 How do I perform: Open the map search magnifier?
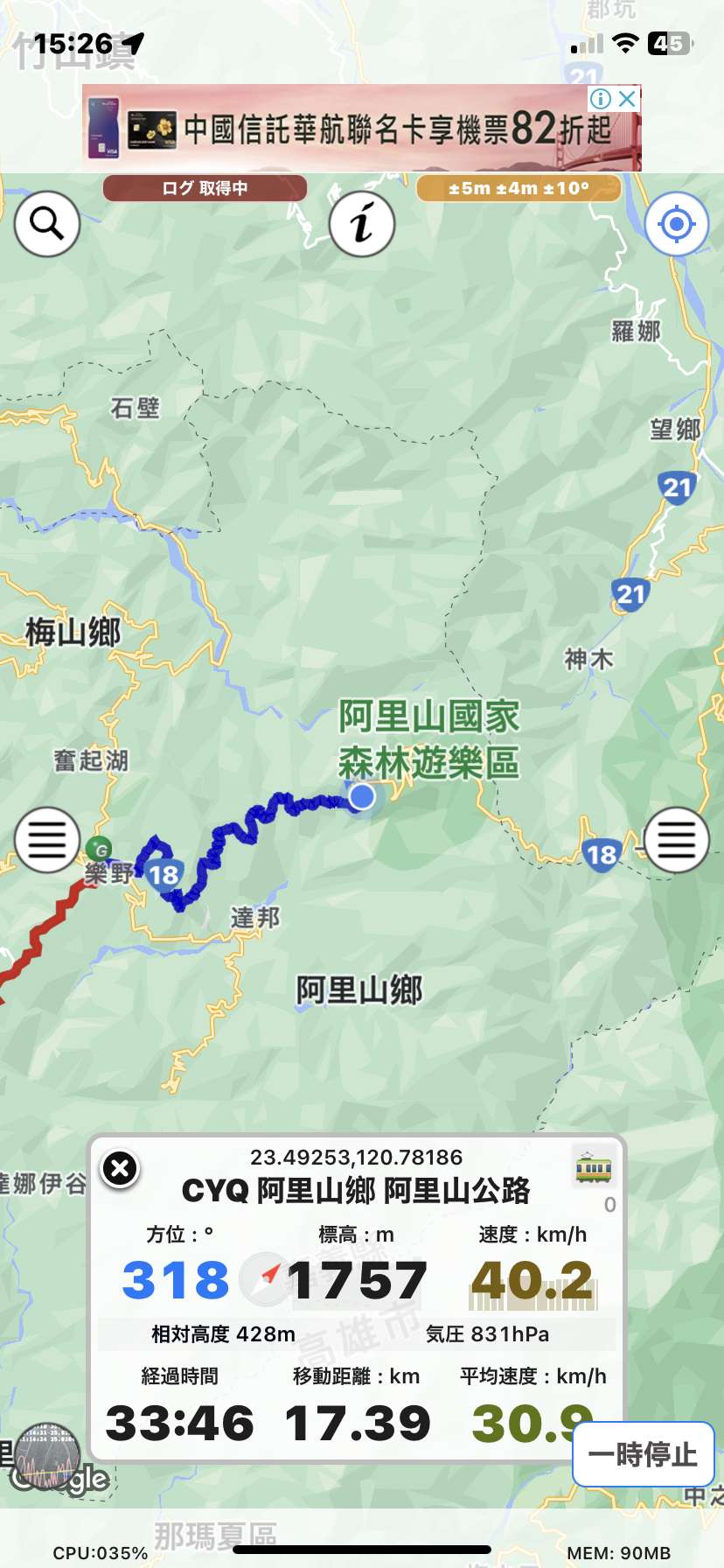pyautogui.click(x=47, y=224)
